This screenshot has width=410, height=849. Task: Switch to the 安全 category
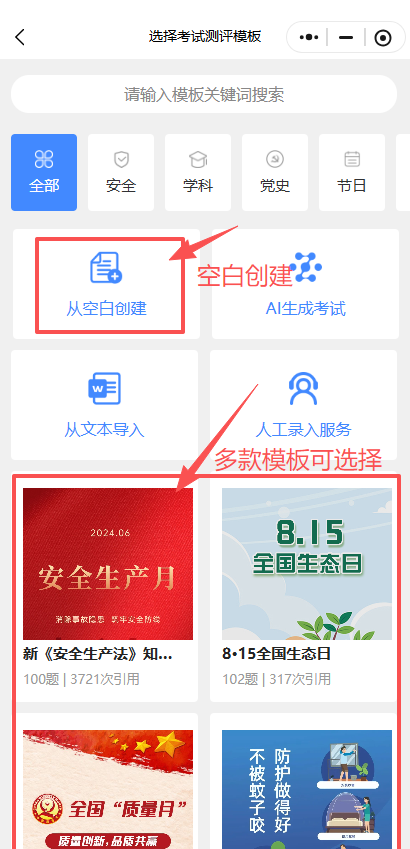pyautogui.click(x=121, y=172)
